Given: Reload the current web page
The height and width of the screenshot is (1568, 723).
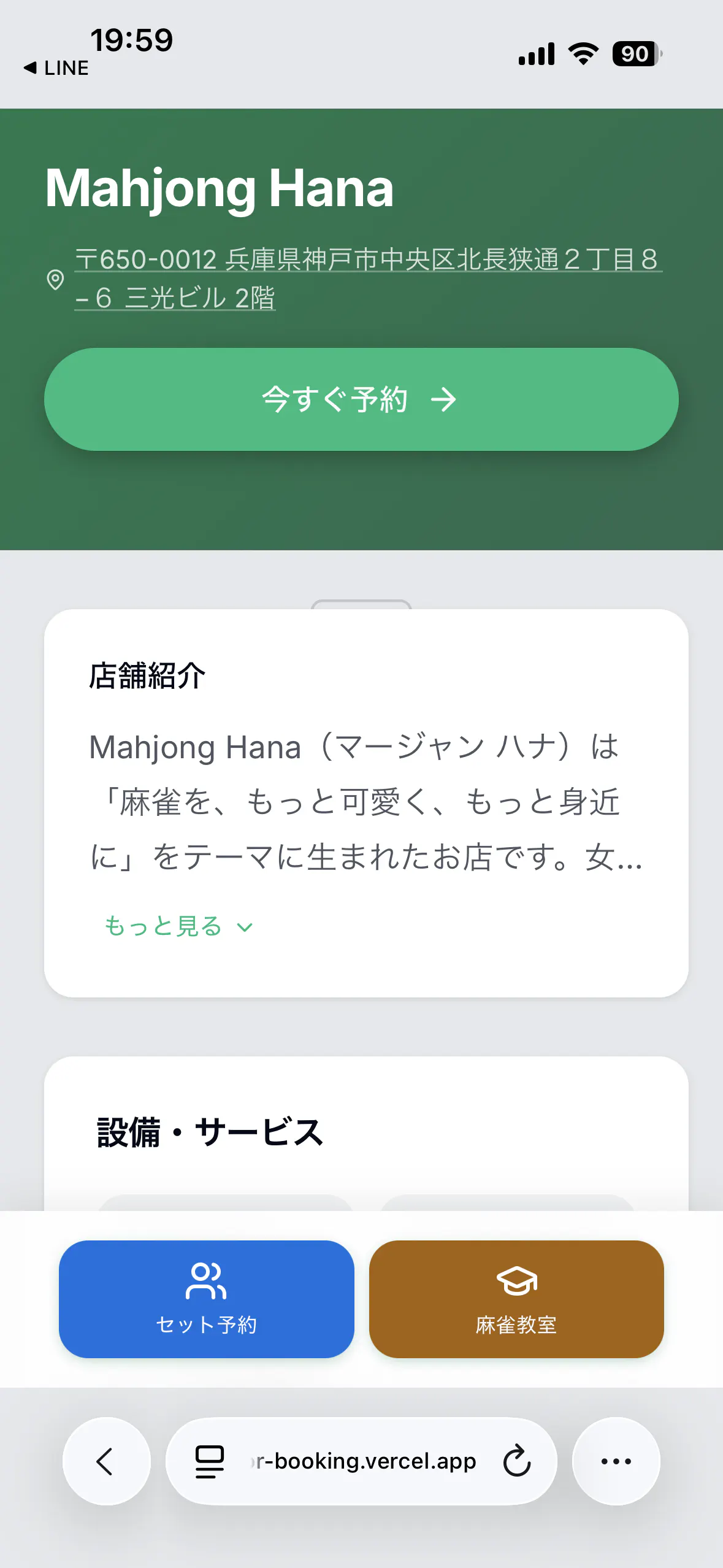Looking at the screenshot, I should click(x=516, y=1461).
